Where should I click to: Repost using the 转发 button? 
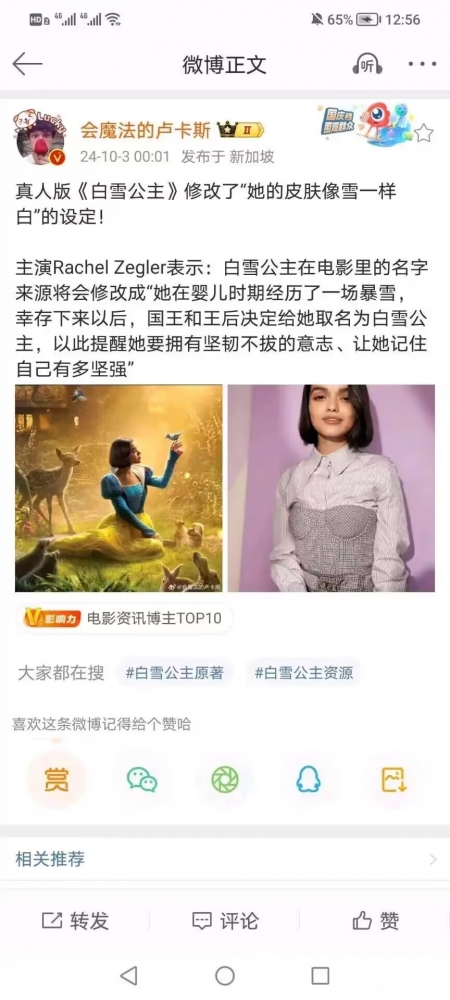[75, 920]
